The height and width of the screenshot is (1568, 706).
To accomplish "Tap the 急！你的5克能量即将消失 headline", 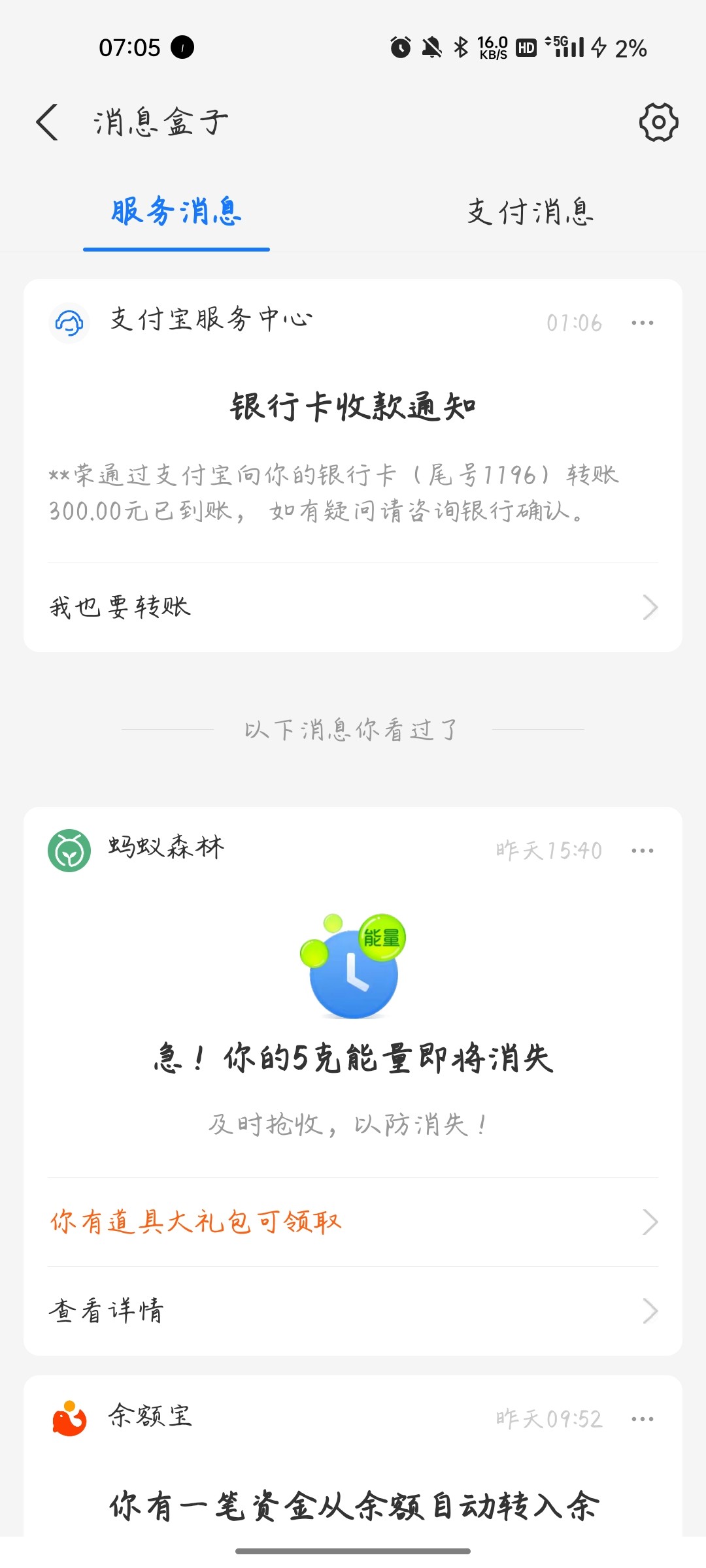I will click(x=353, y=1057).
